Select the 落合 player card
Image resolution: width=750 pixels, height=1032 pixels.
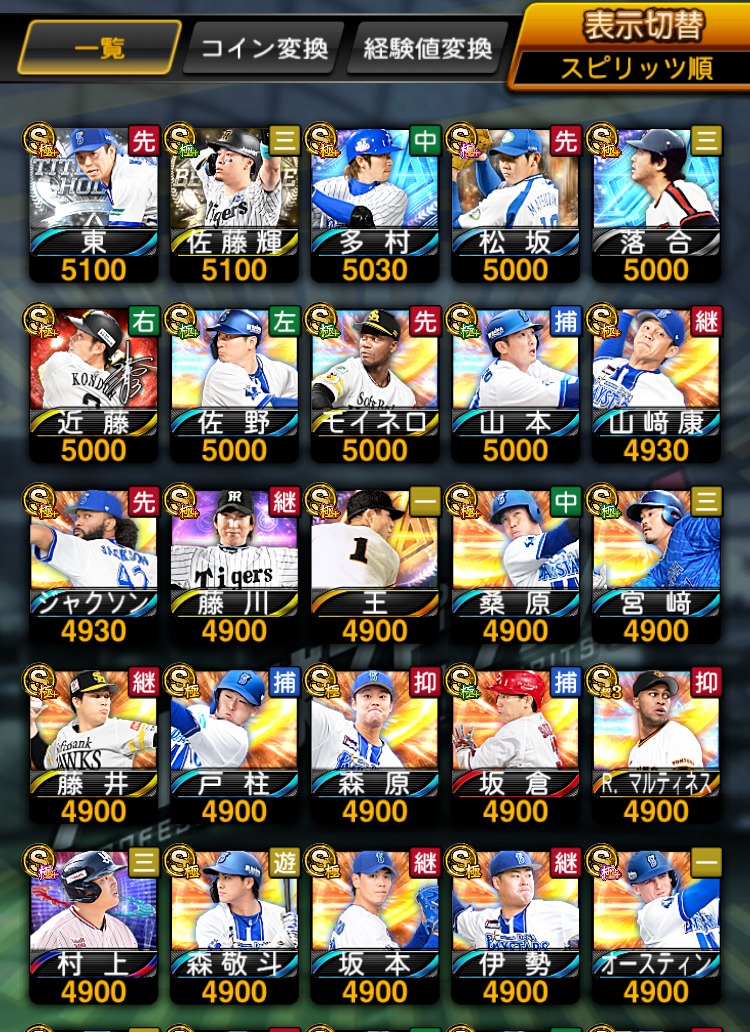656,200
